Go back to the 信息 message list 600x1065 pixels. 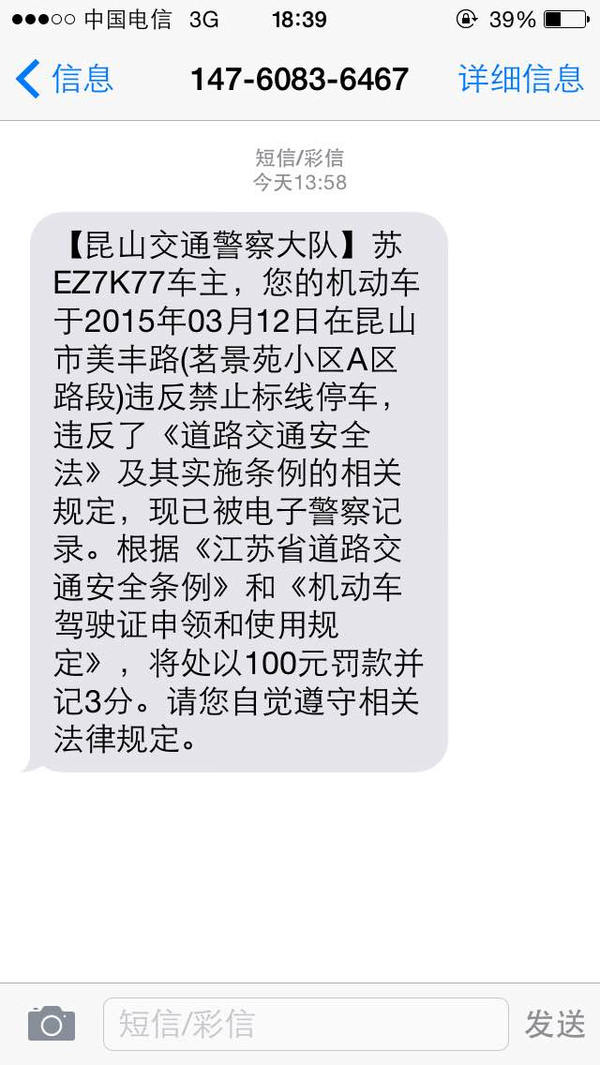pyautogui.click(x=64, y=79)
